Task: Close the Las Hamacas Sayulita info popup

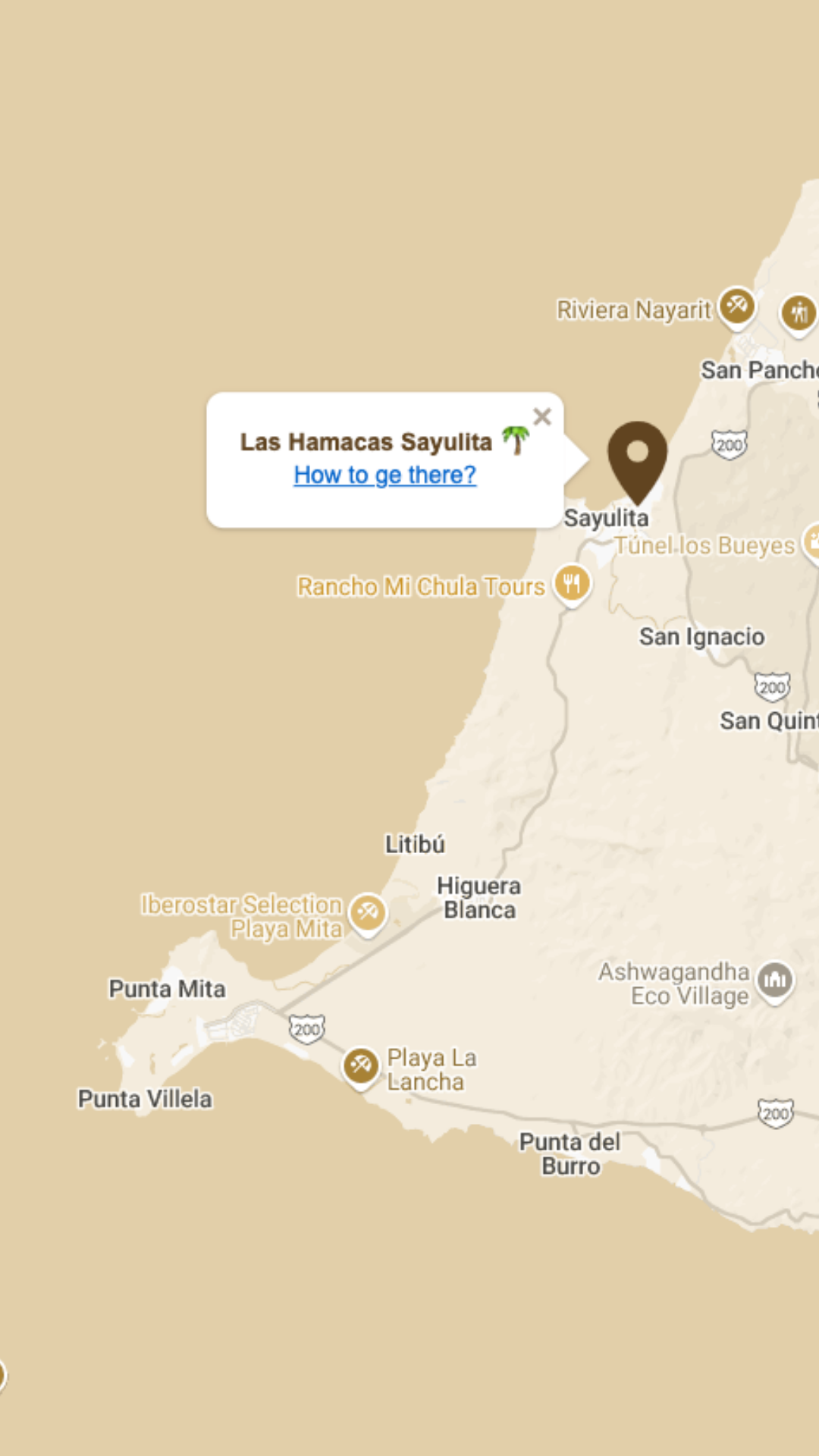Action: [541, 416]
